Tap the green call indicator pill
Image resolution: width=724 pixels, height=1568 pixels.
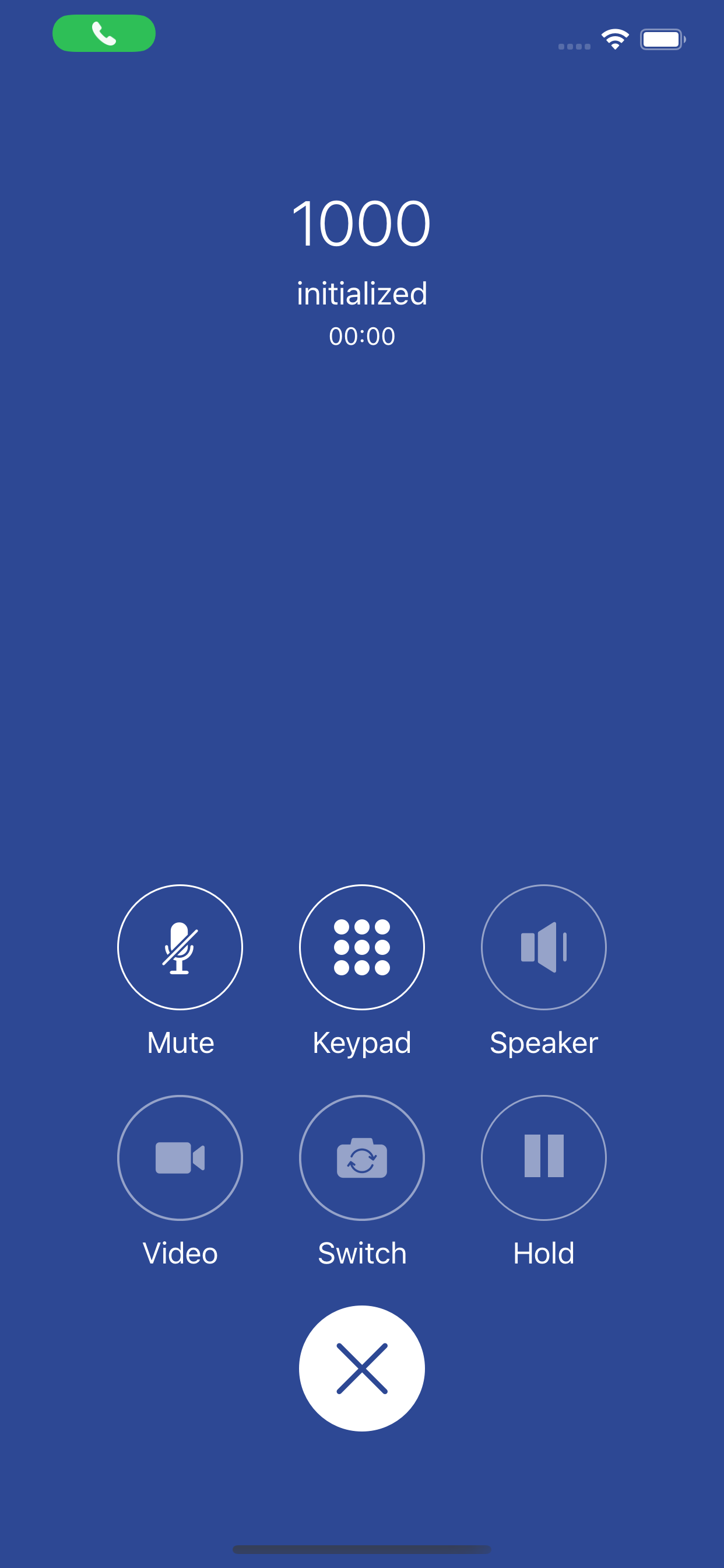coord(104,33)
